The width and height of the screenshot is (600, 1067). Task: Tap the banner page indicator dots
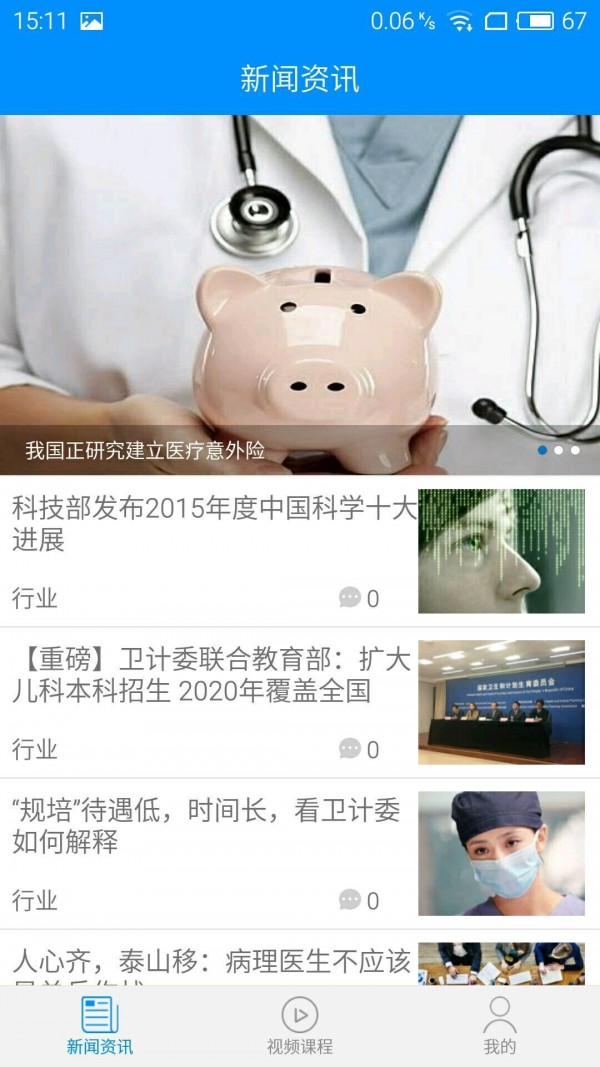click(559, 450)
